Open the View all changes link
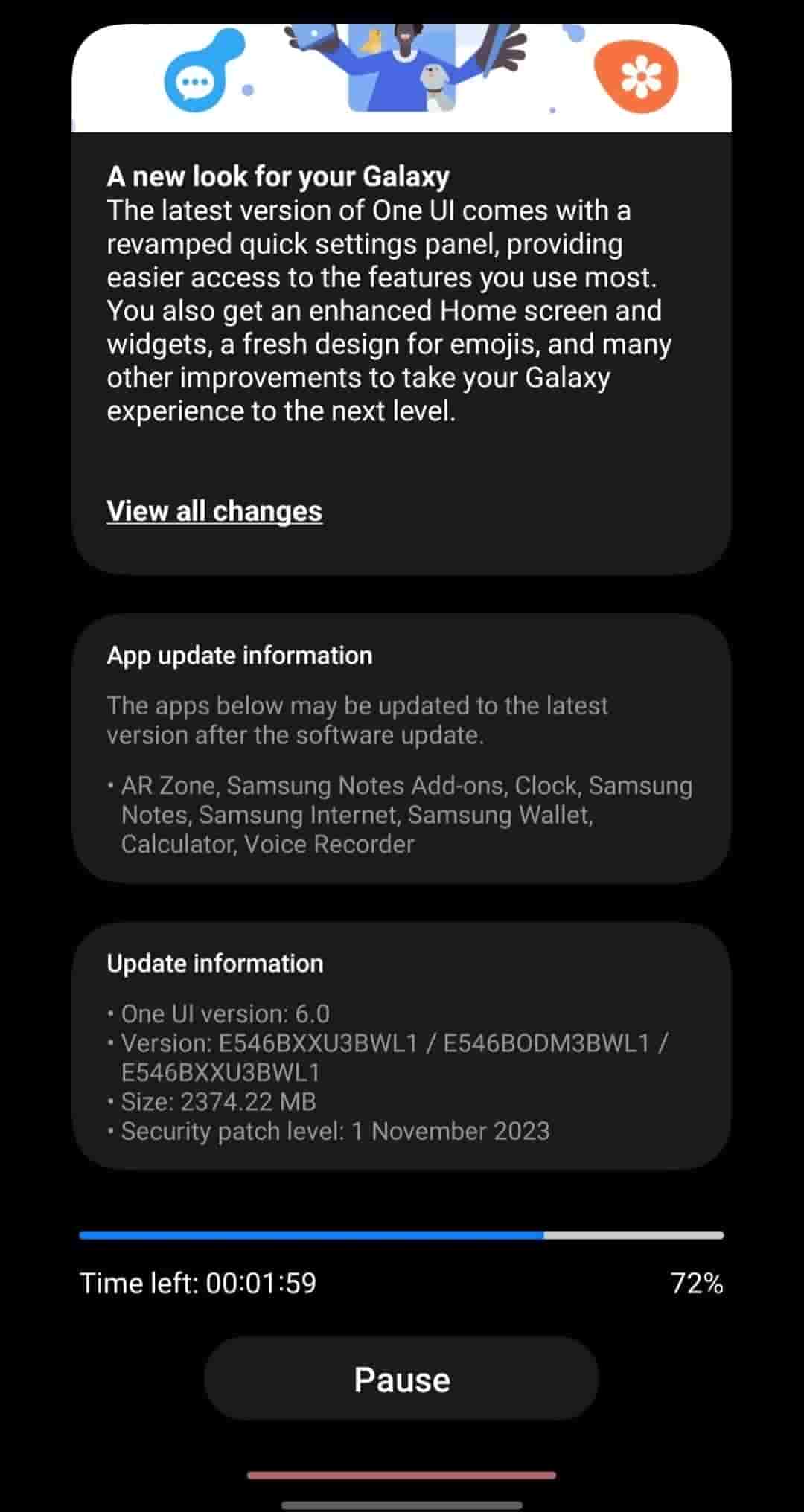Image resolution: width=804 pixels, height=1512 pixels. click(x=214, y=511)
